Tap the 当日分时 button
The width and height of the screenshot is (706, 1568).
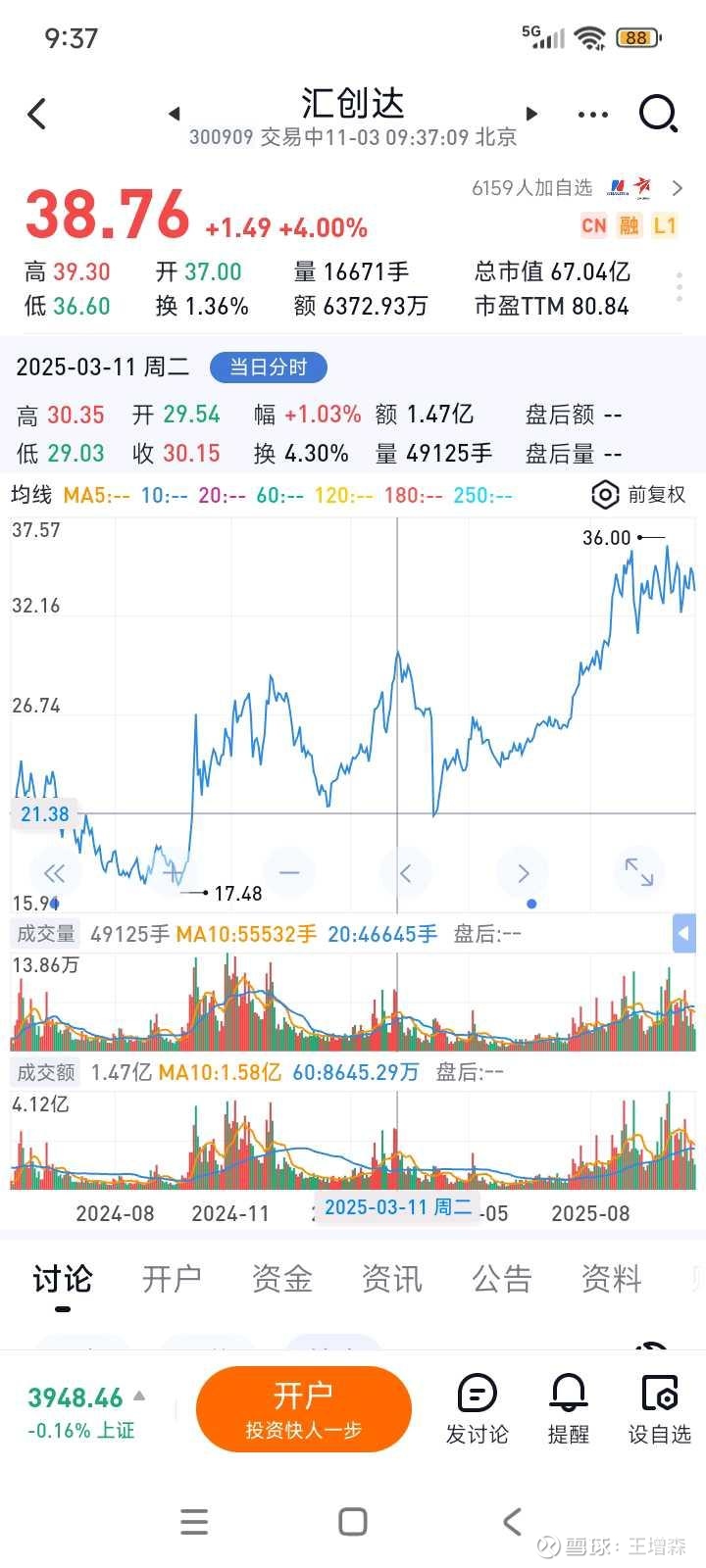268,367
